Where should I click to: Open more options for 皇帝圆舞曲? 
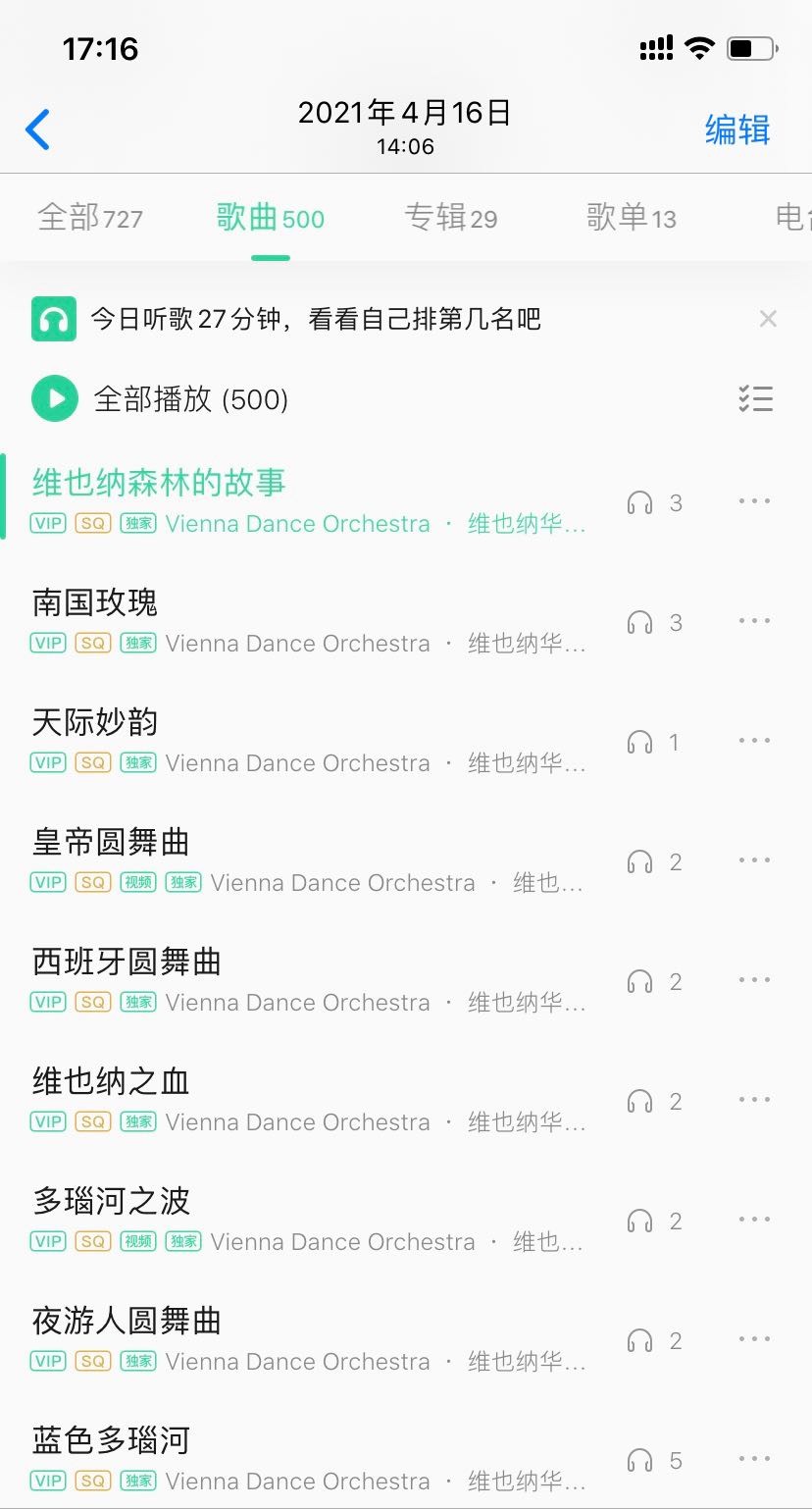pos(754,860)
